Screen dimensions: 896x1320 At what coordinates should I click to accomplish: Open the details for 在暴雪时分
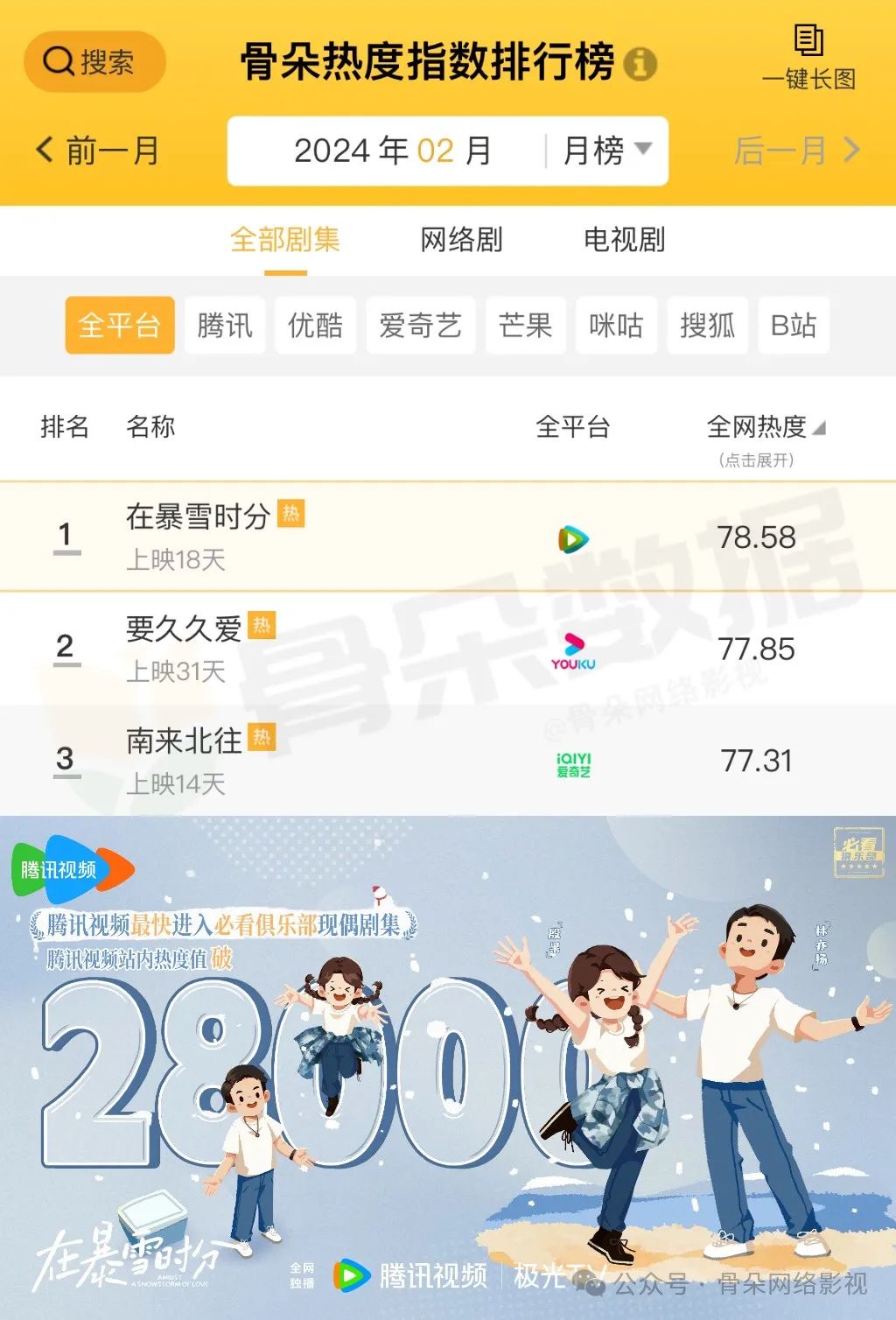point(198,517)
